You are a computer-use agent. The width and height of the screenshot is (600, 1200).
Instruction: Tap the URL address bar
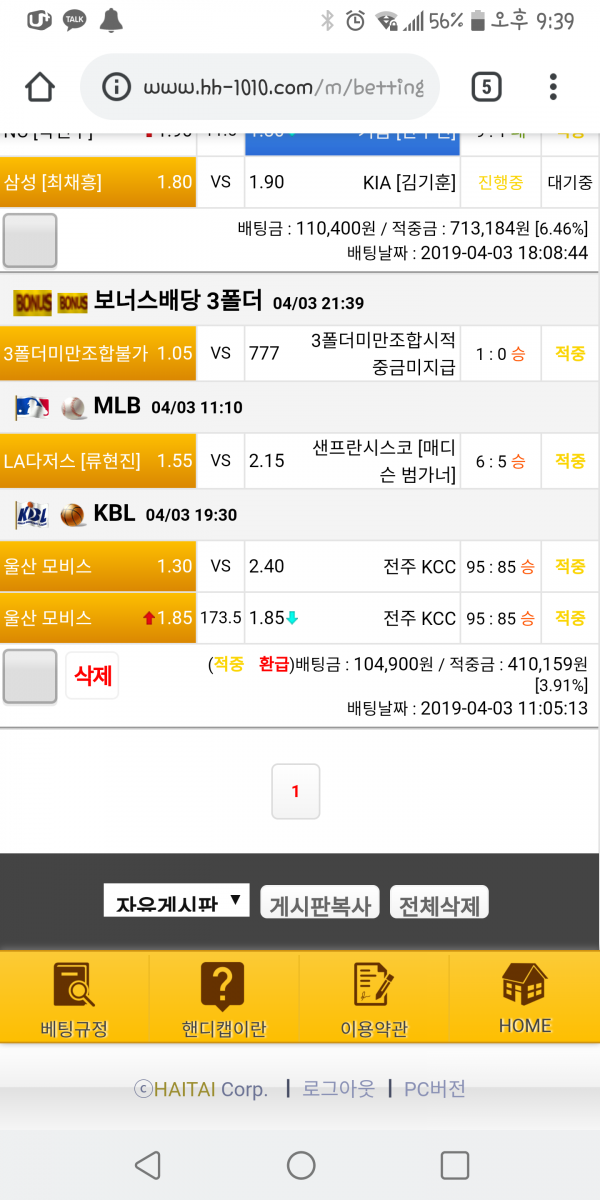(270, 88)
